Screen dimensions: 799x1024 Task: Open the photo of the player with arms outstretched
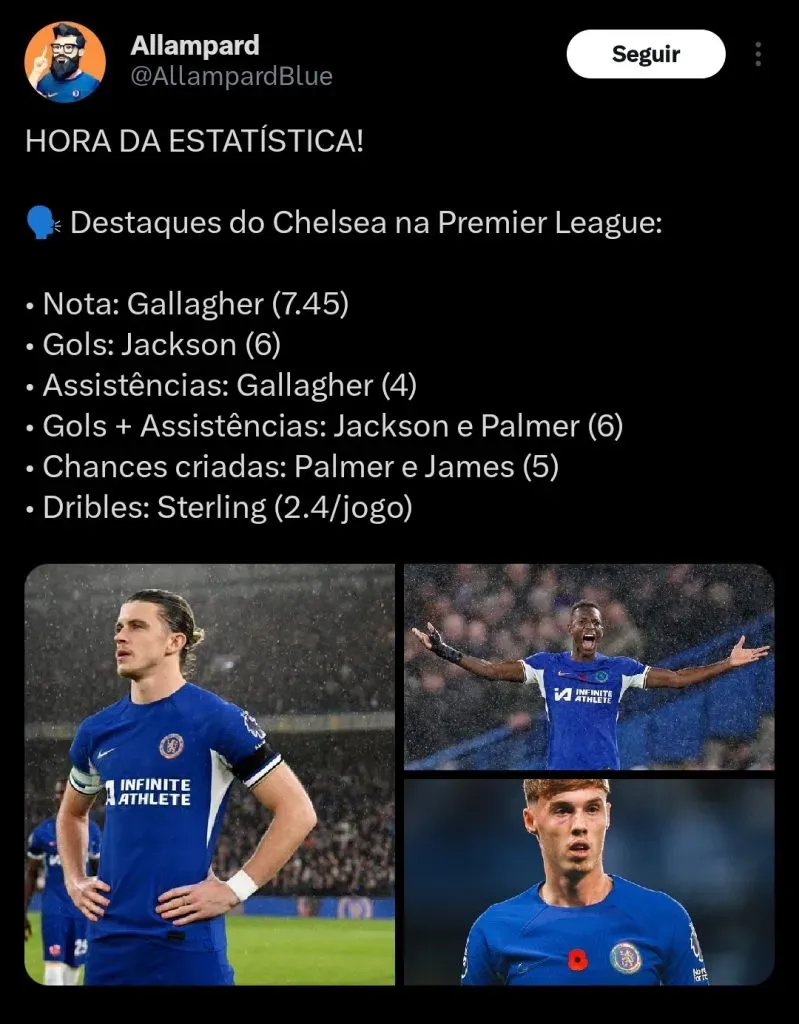click(589, 667)
